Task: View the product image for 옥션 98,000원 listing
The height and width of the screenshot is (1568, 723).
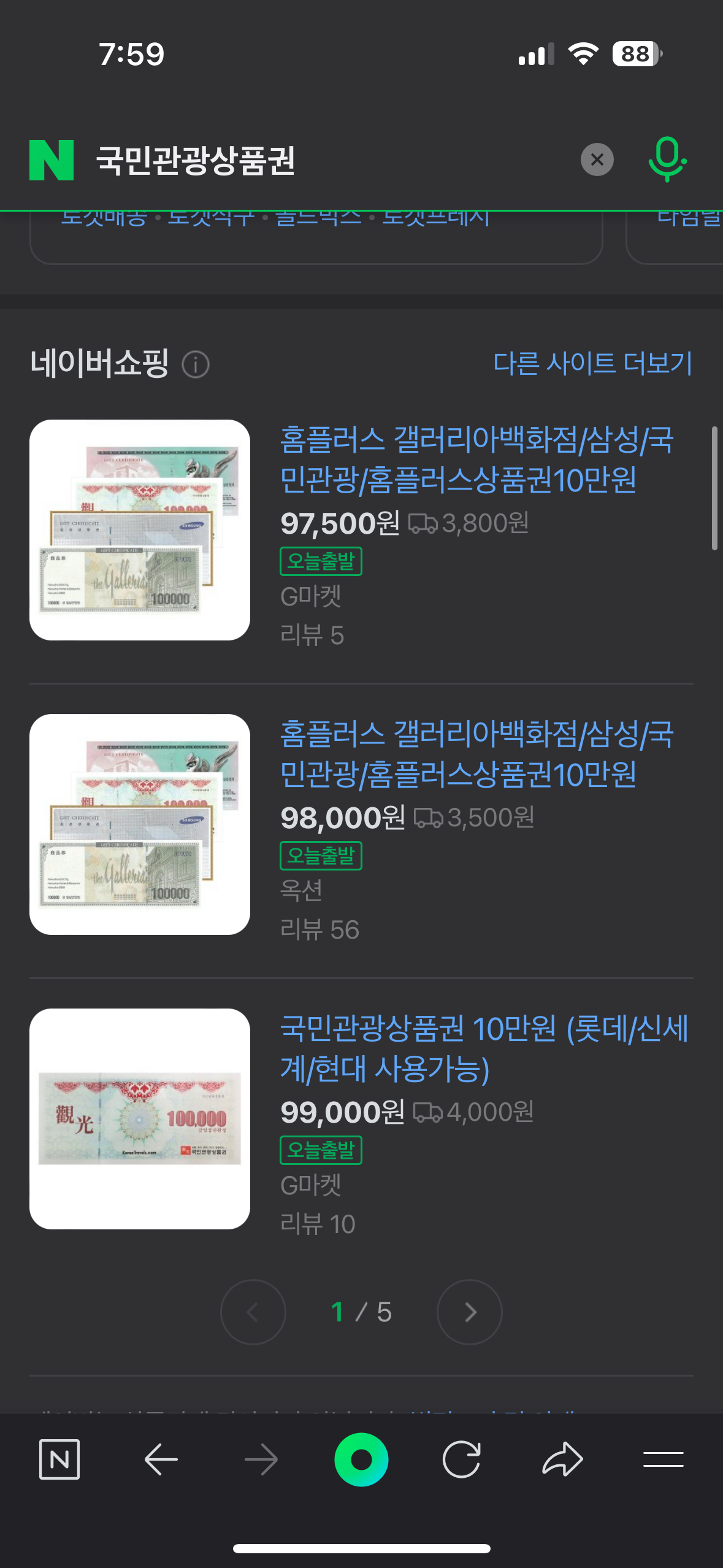Action: [140, 824]
